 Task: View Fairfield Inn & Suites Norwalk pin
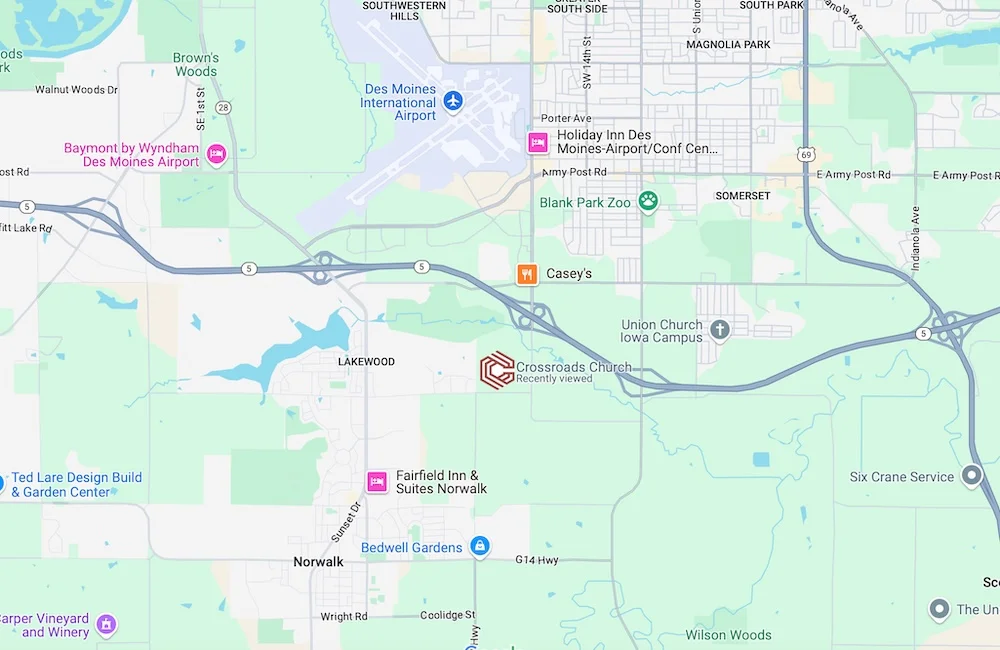point(377,482)
